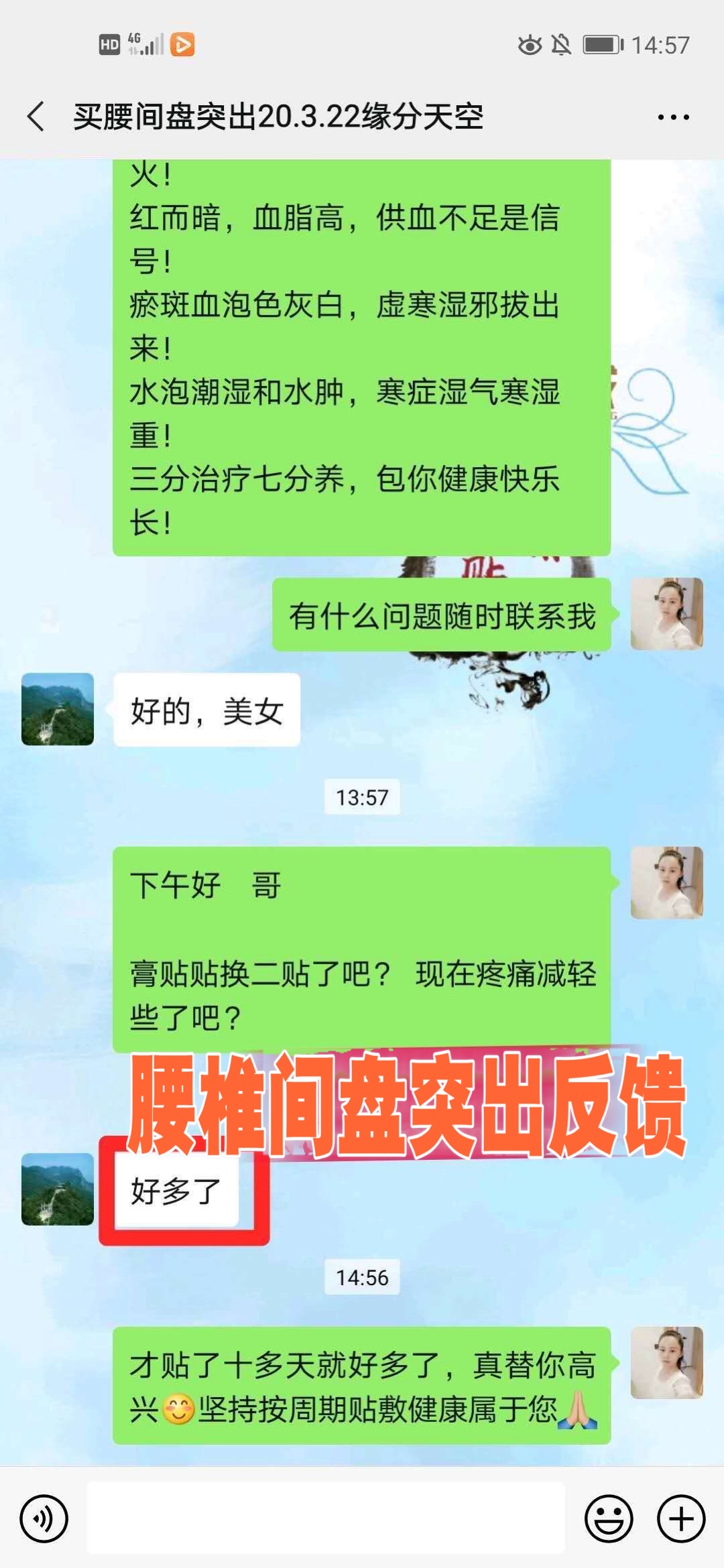
Task: Open the chat overflow menu
Action: pos(672,117)
